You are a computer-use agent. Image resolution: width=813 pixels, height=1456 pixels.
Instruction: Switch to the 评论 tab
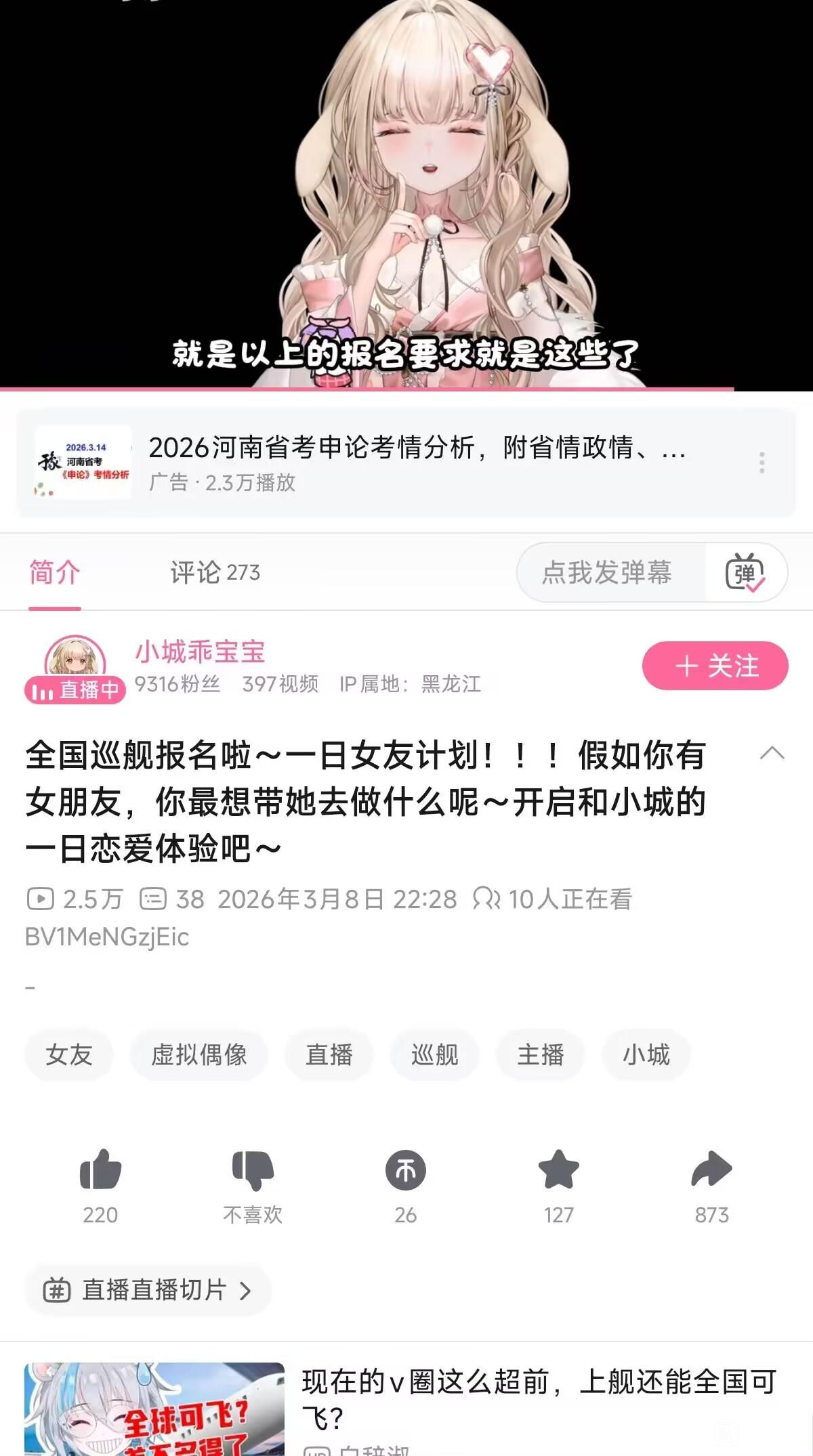tap(215, 572)
